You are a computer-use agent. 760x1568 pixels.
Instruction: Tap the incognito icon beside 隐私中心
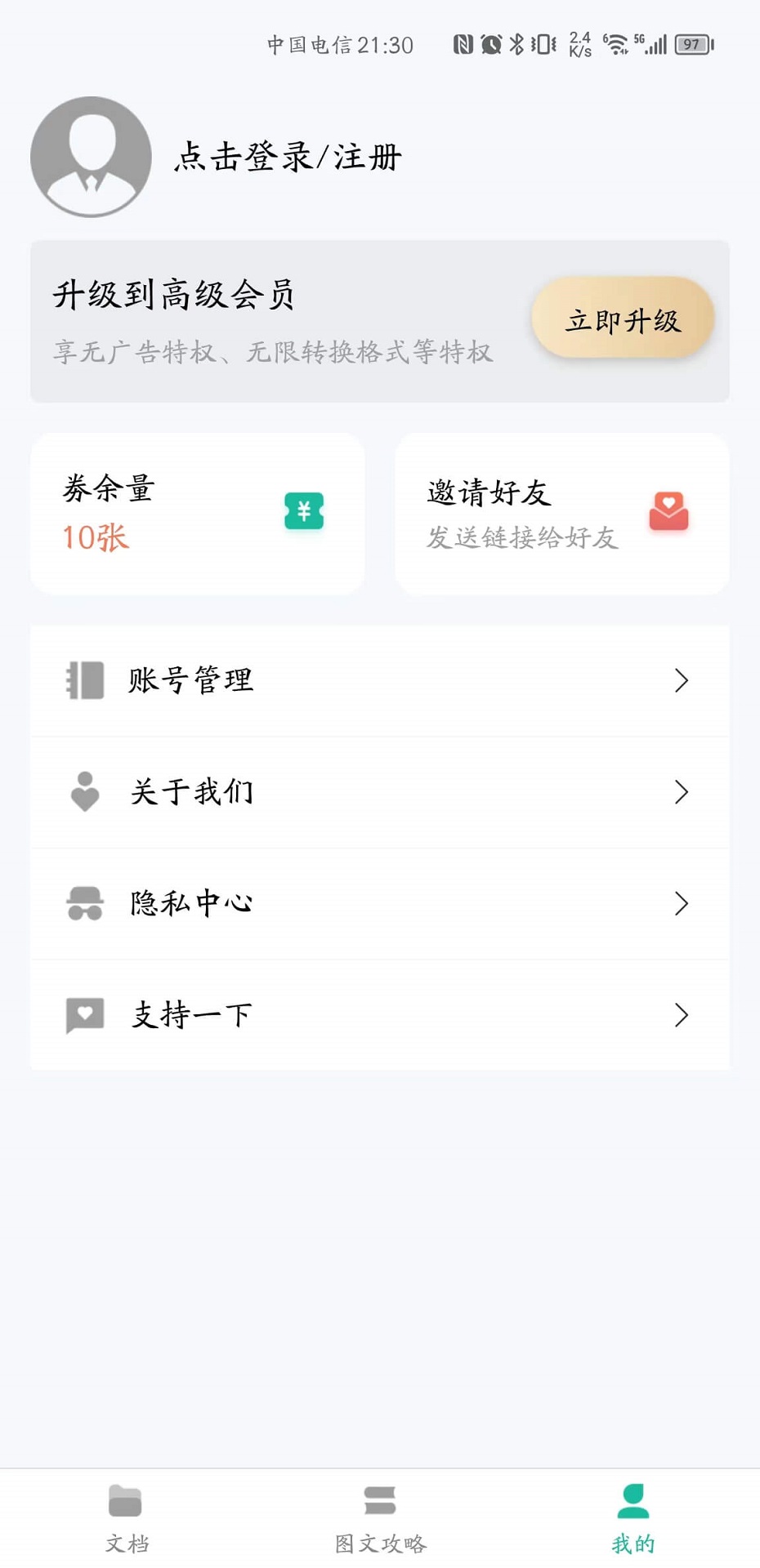tap(84, 903)
